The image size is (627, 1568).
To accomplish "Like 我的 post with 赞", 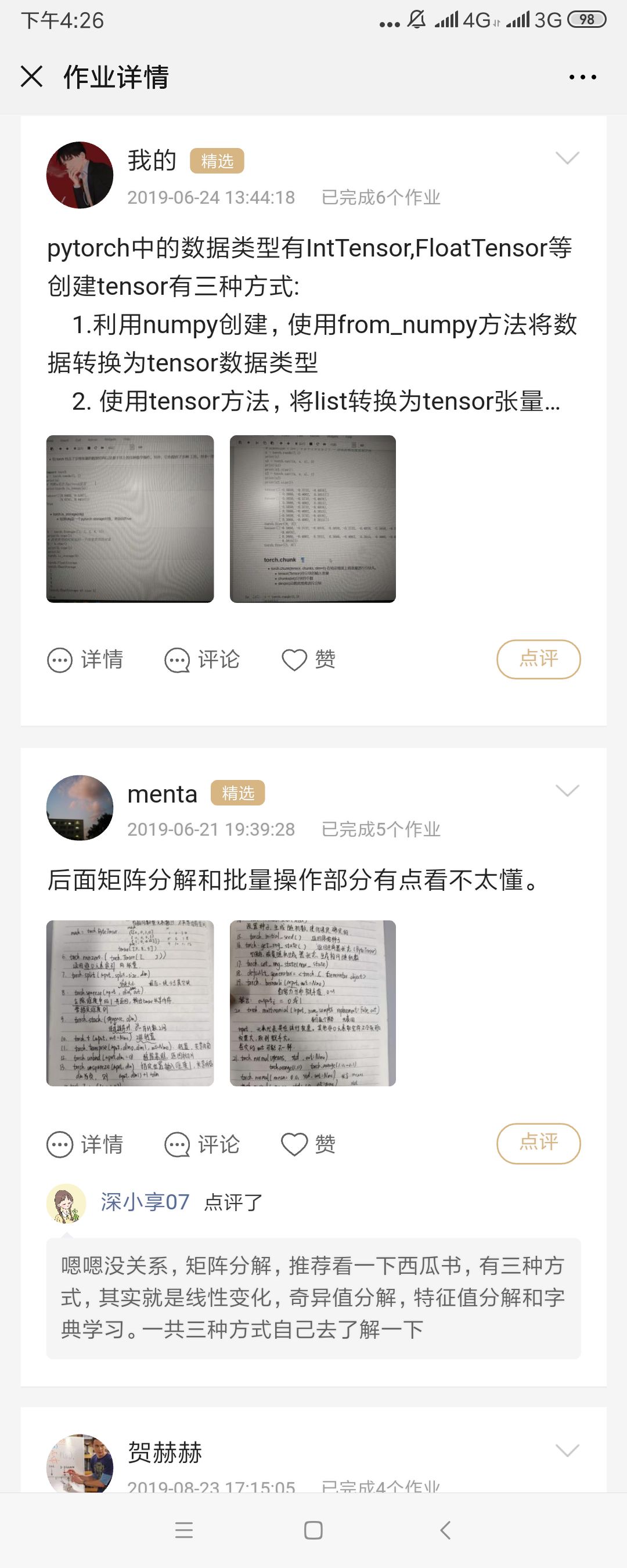I will pyautogui.click(x=309, y=660).
